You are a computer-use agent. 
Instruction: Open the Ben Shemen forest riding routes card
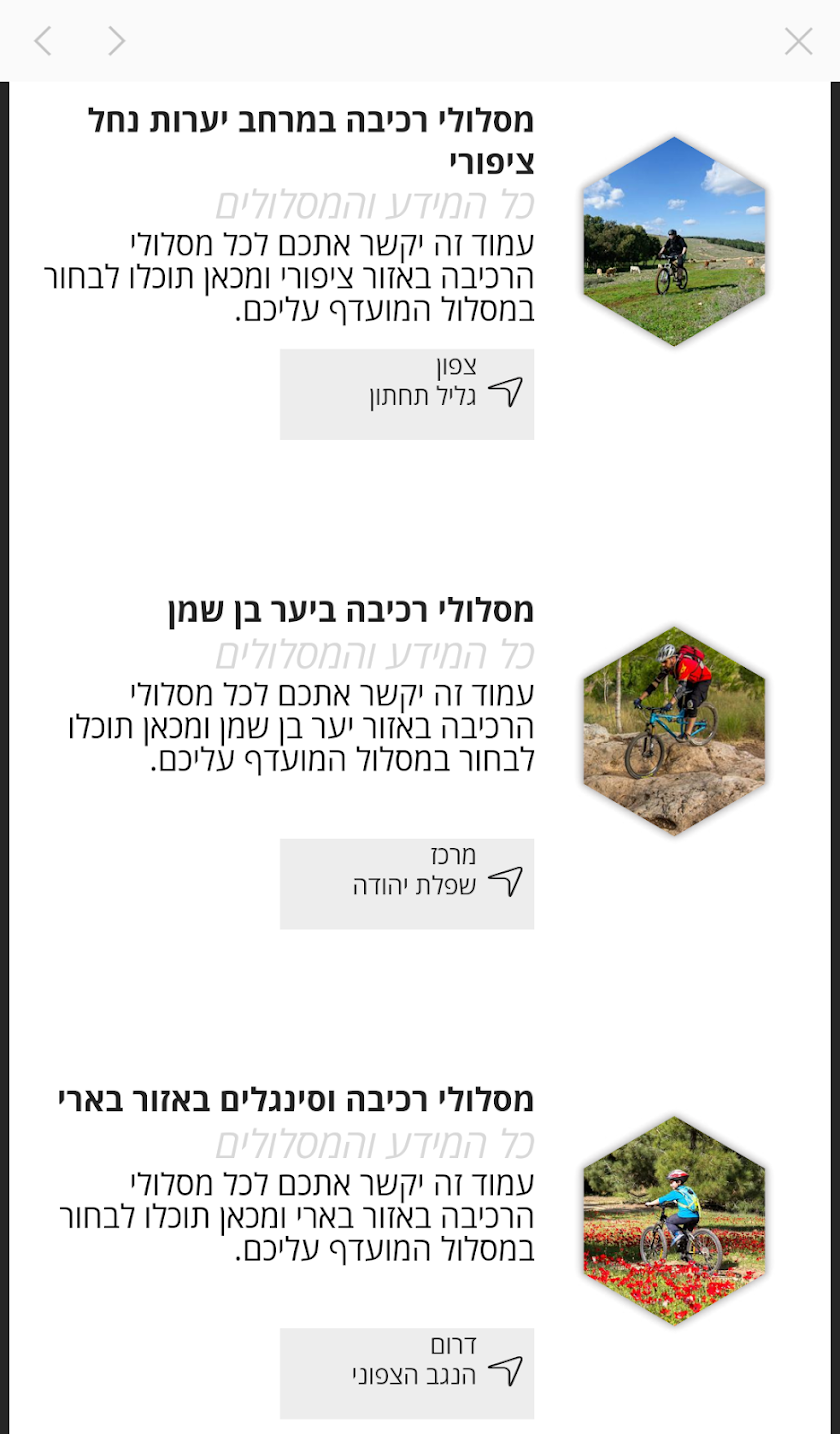tap(351, 610)
